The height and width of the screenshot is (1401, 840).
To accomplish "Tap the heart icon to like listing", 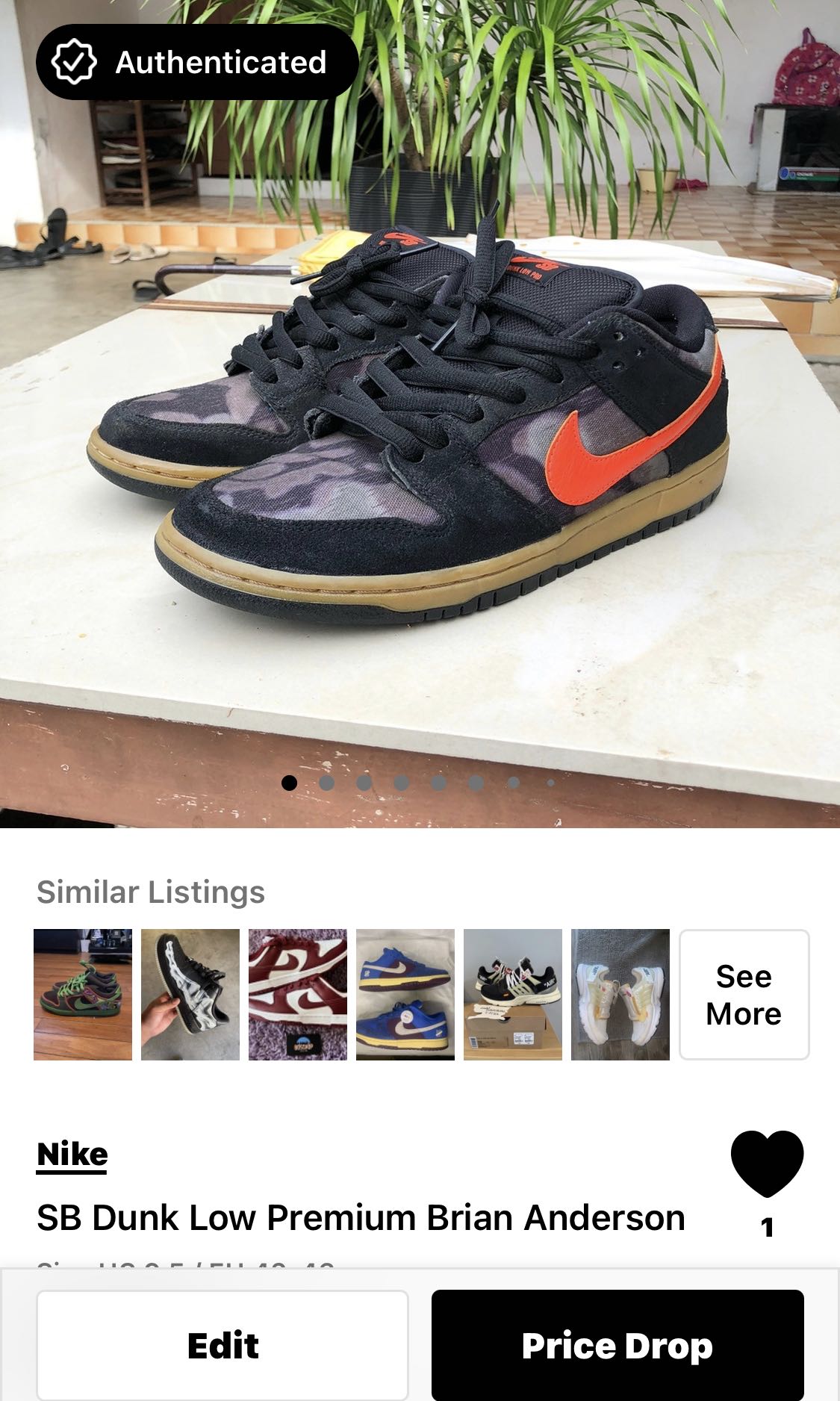I will click(767, 1164).
